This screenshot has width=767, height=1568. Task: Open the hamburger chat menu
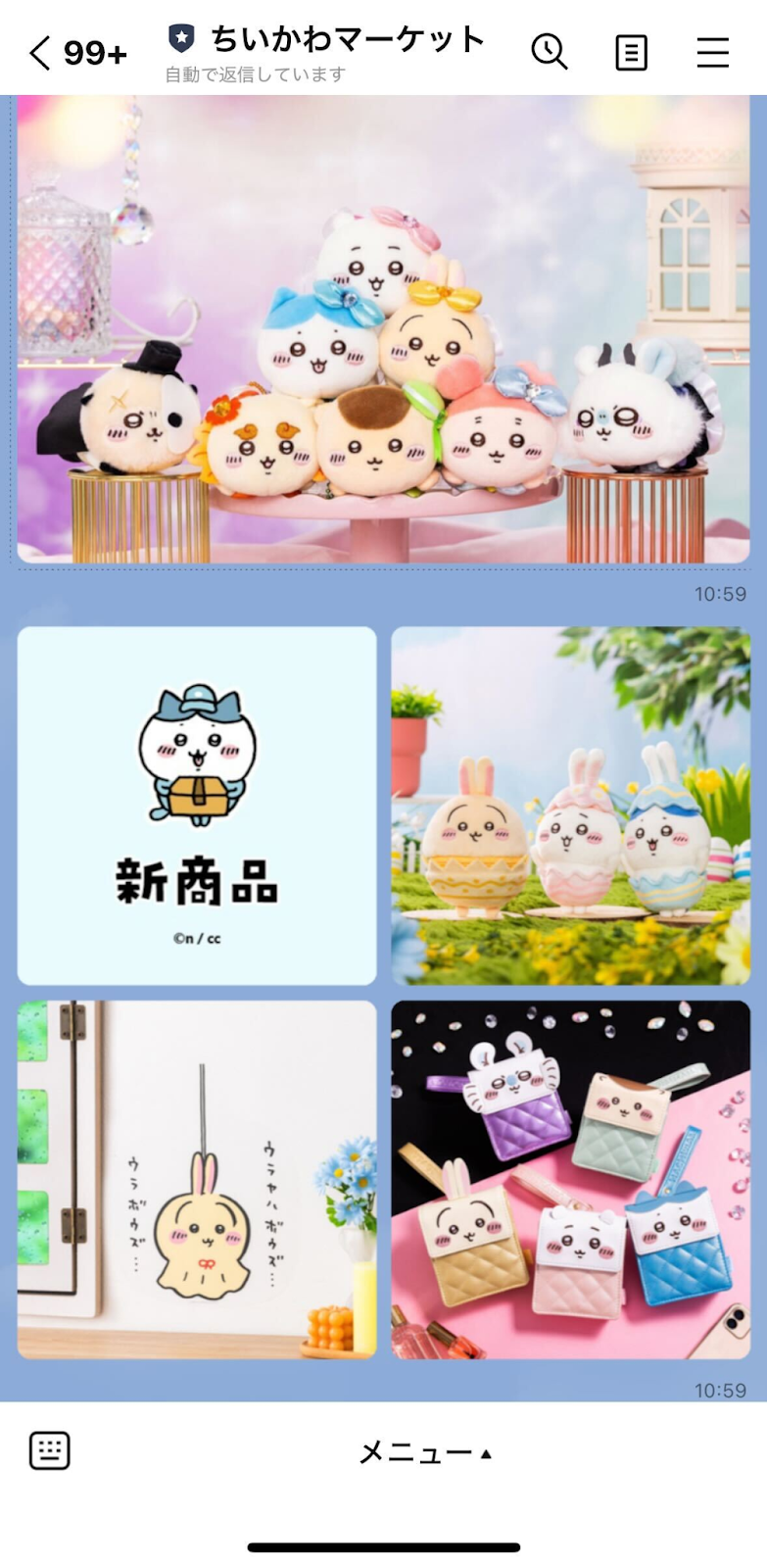click(712, 53)
